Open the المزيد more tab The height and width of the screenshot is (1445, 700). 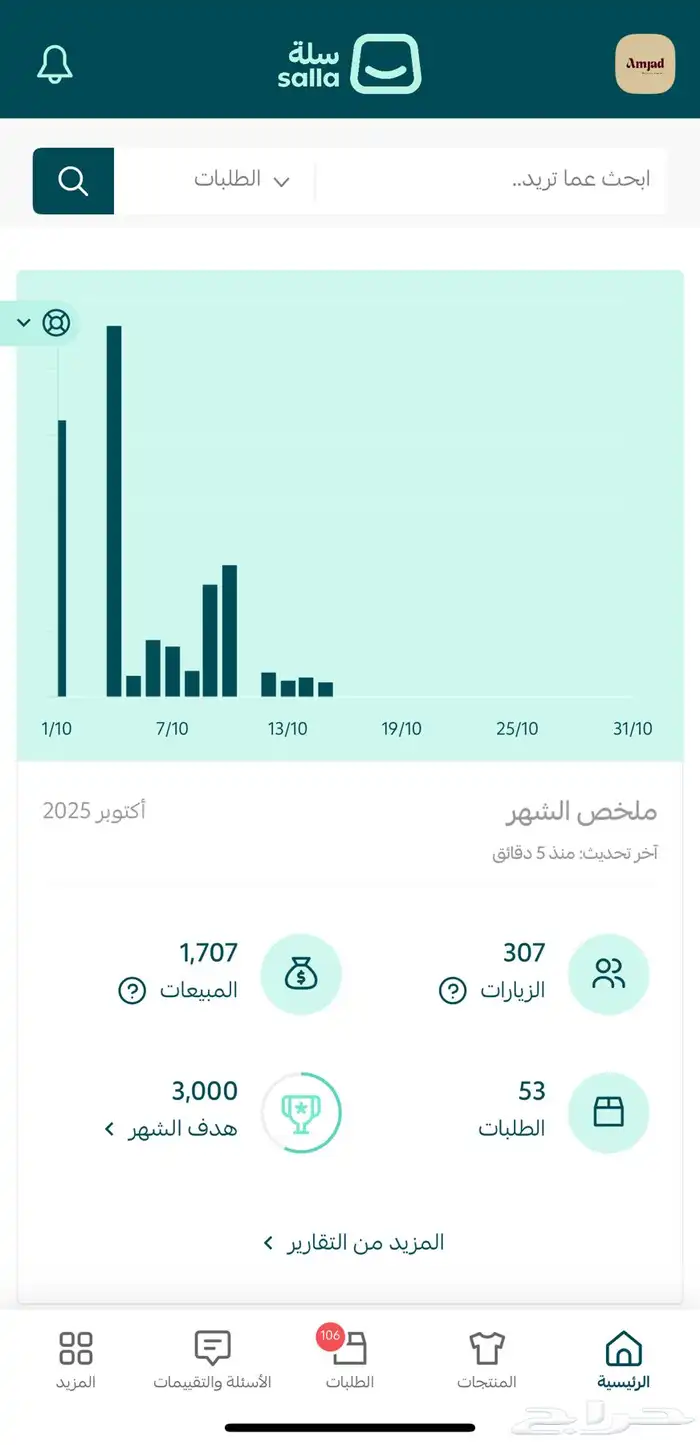[76, 1361]
